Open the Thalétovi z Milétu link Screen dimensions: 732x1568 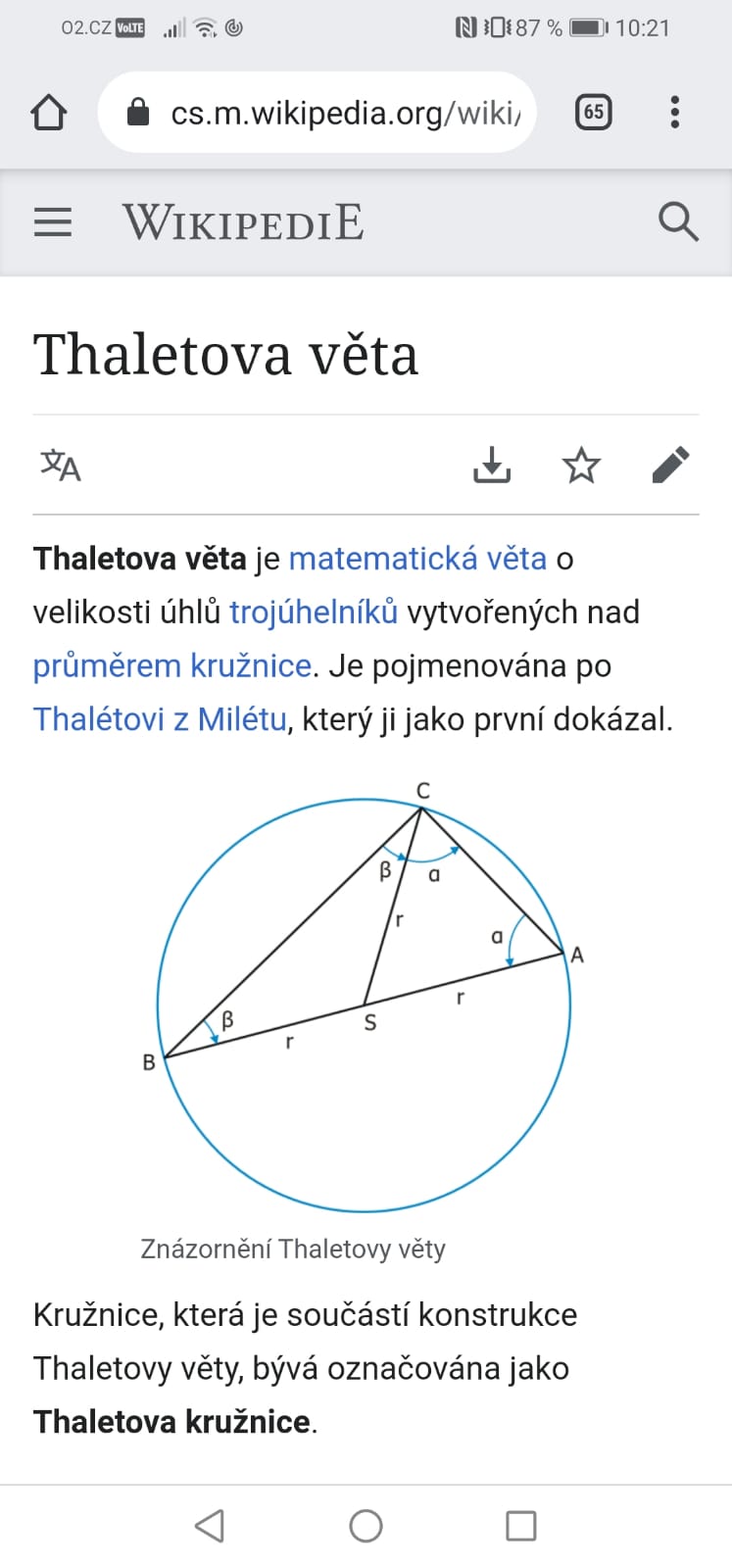pos(161,719)
